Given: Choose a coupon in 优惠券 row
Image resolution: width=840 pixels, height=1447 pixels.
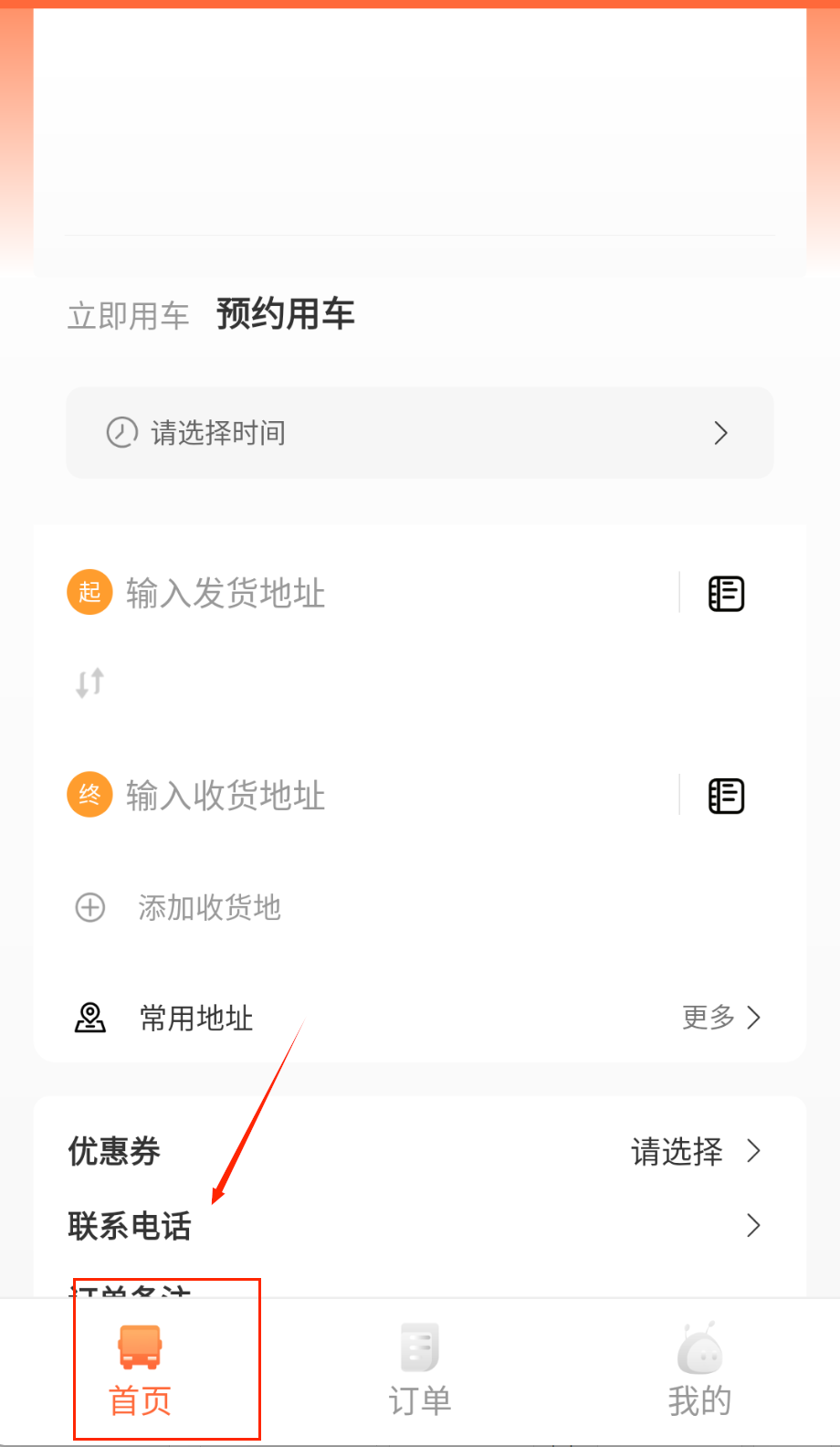Looking at the screenshot, I should coord(694,1151).
